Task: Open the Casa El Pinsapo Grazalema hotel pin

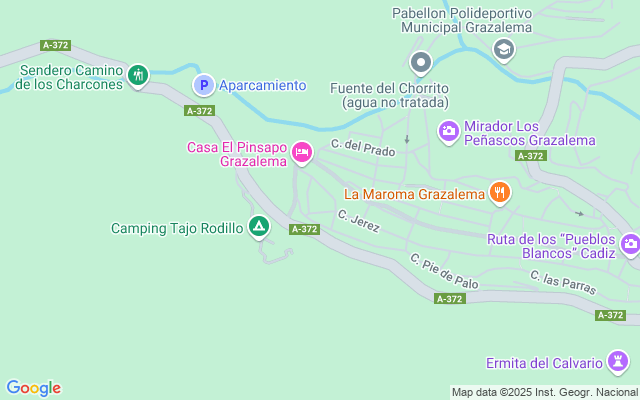Action: (302, 153)
